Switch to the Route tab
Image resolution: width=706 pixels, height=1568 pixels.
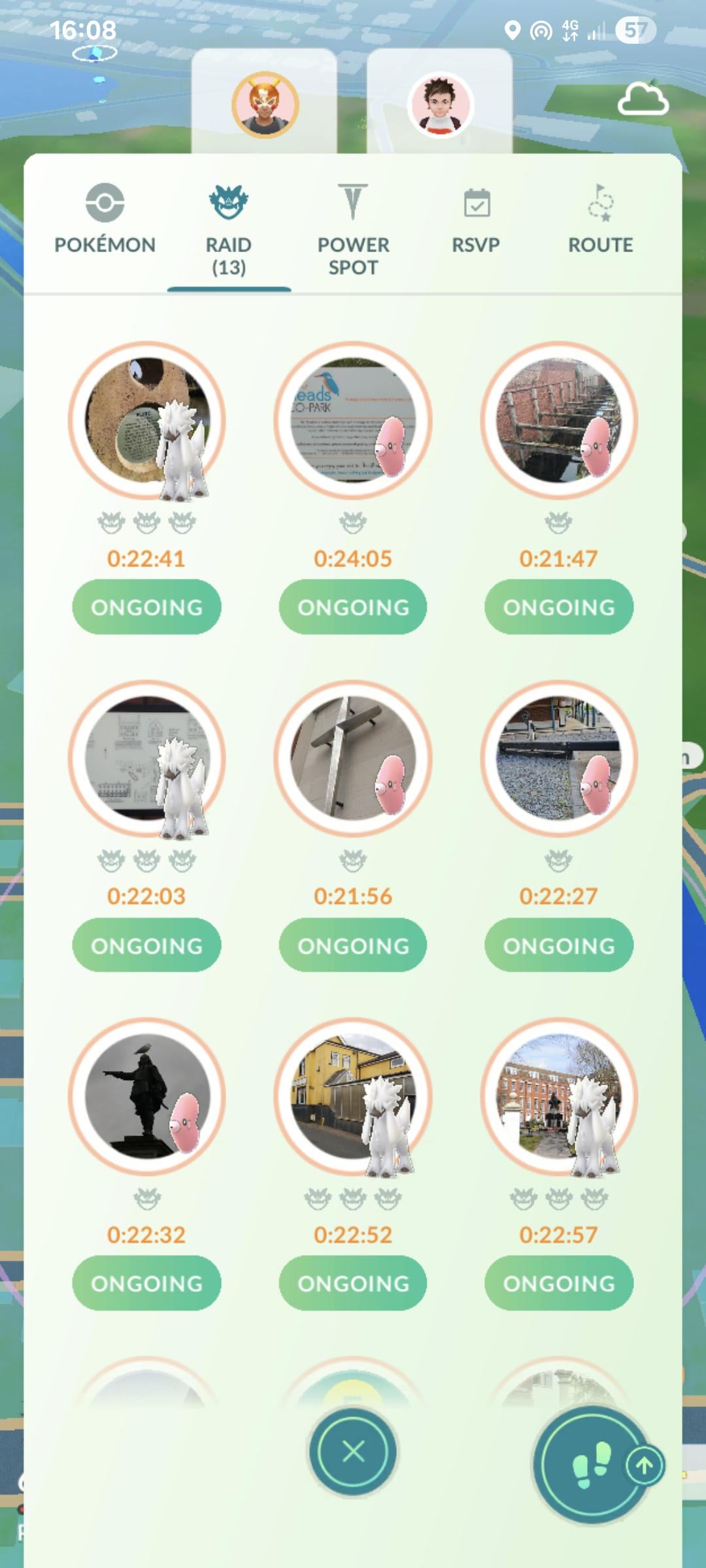click(x=600, y=222)
